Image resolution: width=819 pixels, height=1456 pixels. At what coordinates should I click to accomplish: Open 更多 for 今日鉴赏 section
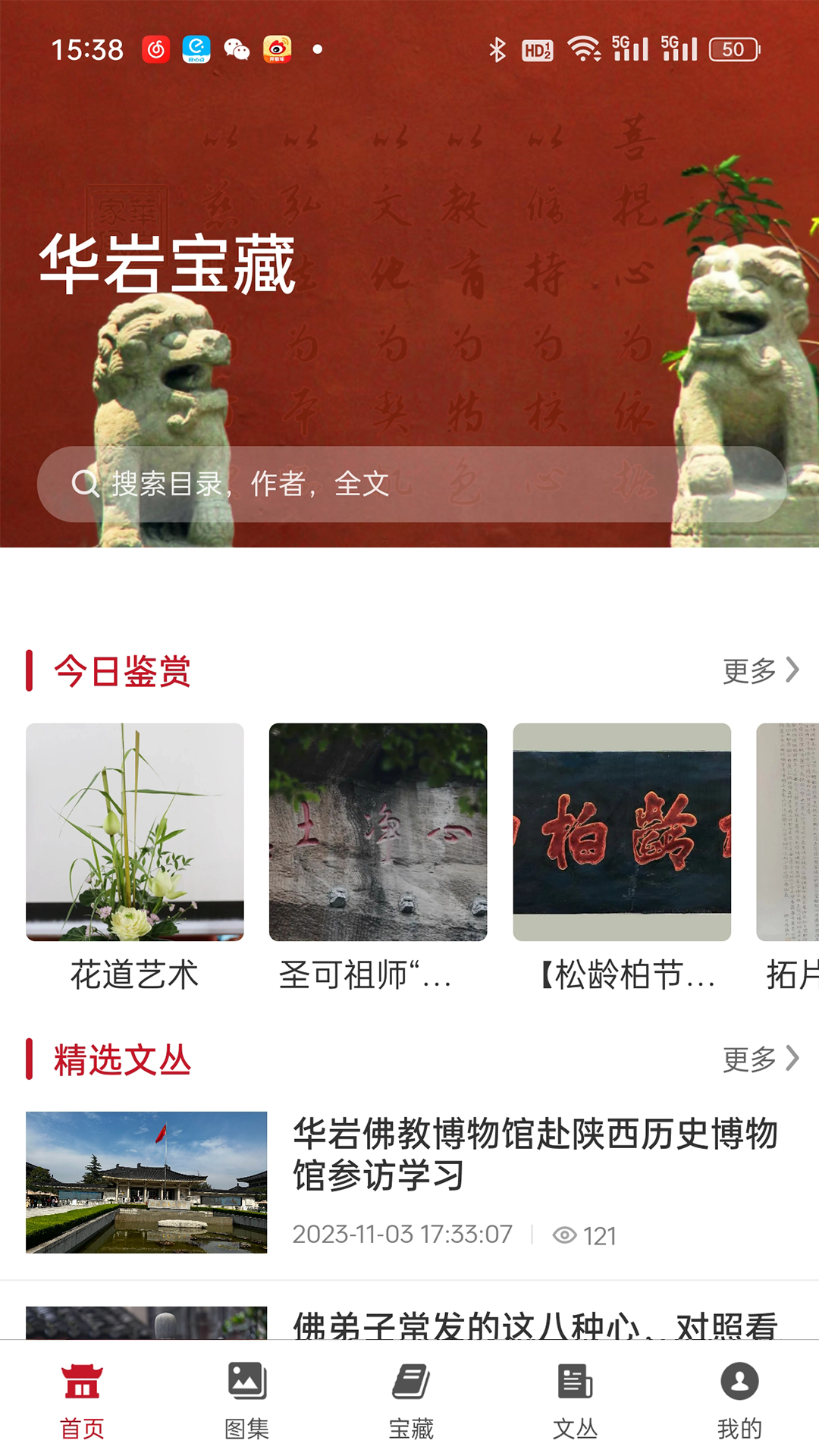(x=760, y=670)
